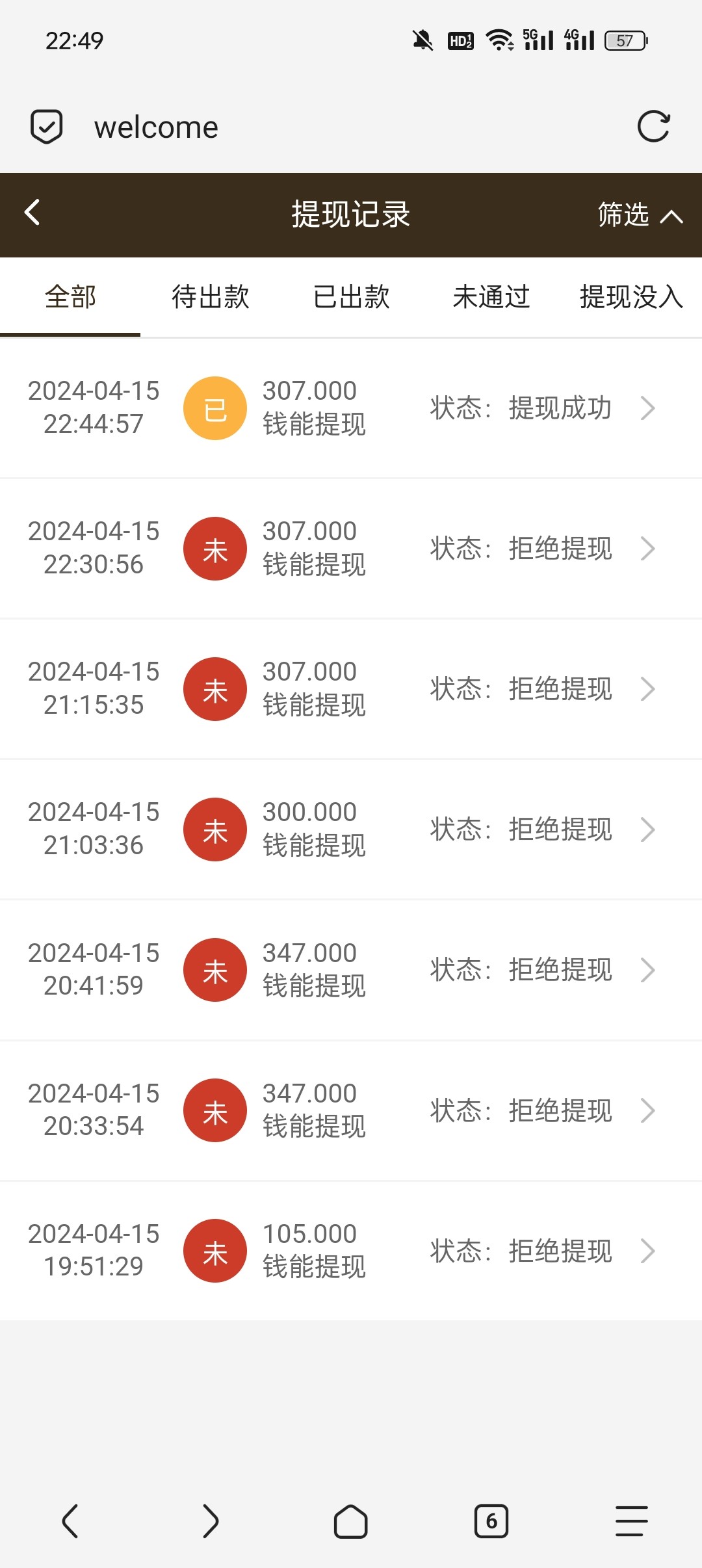Switch to the 待出款 tab
Screen dimensions: 702x1568
pyautogui.click(x=211, y=297)
